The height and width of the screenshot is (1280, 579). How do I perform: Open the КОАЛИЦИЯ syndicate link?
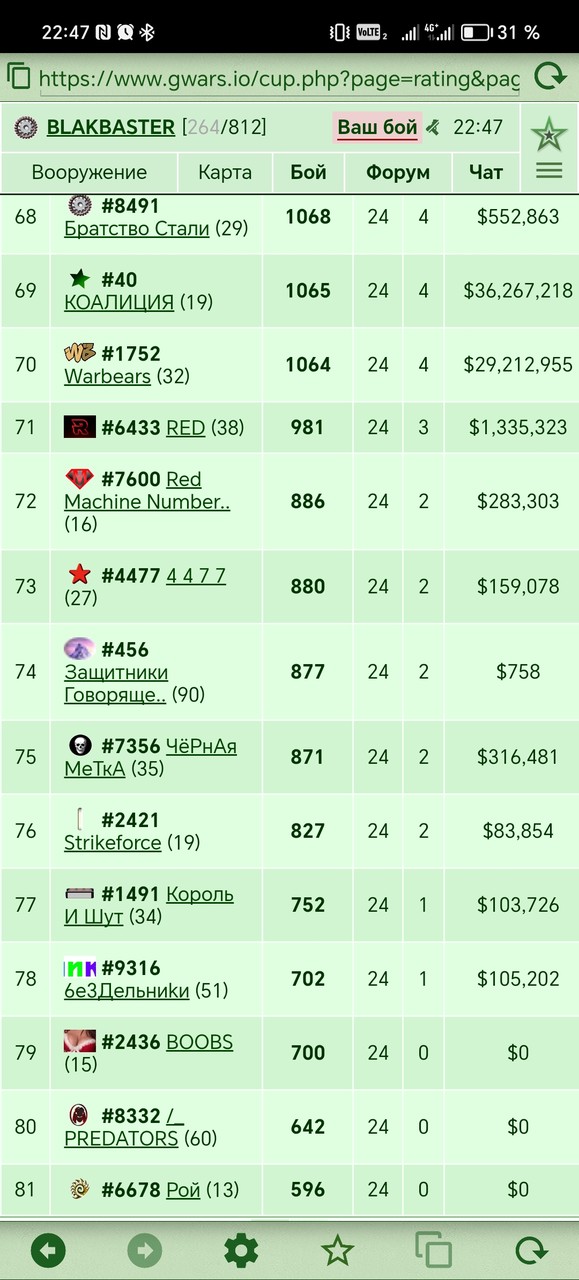coord(119,302)
